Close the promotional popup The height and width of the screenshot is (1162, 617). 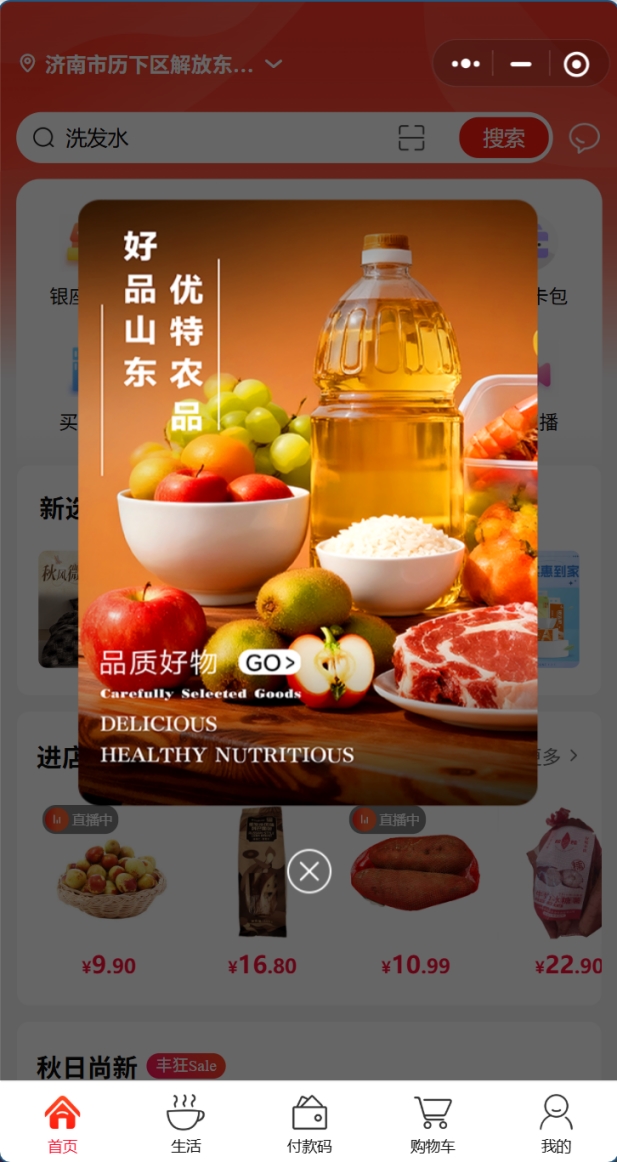[x=309, y=871]
